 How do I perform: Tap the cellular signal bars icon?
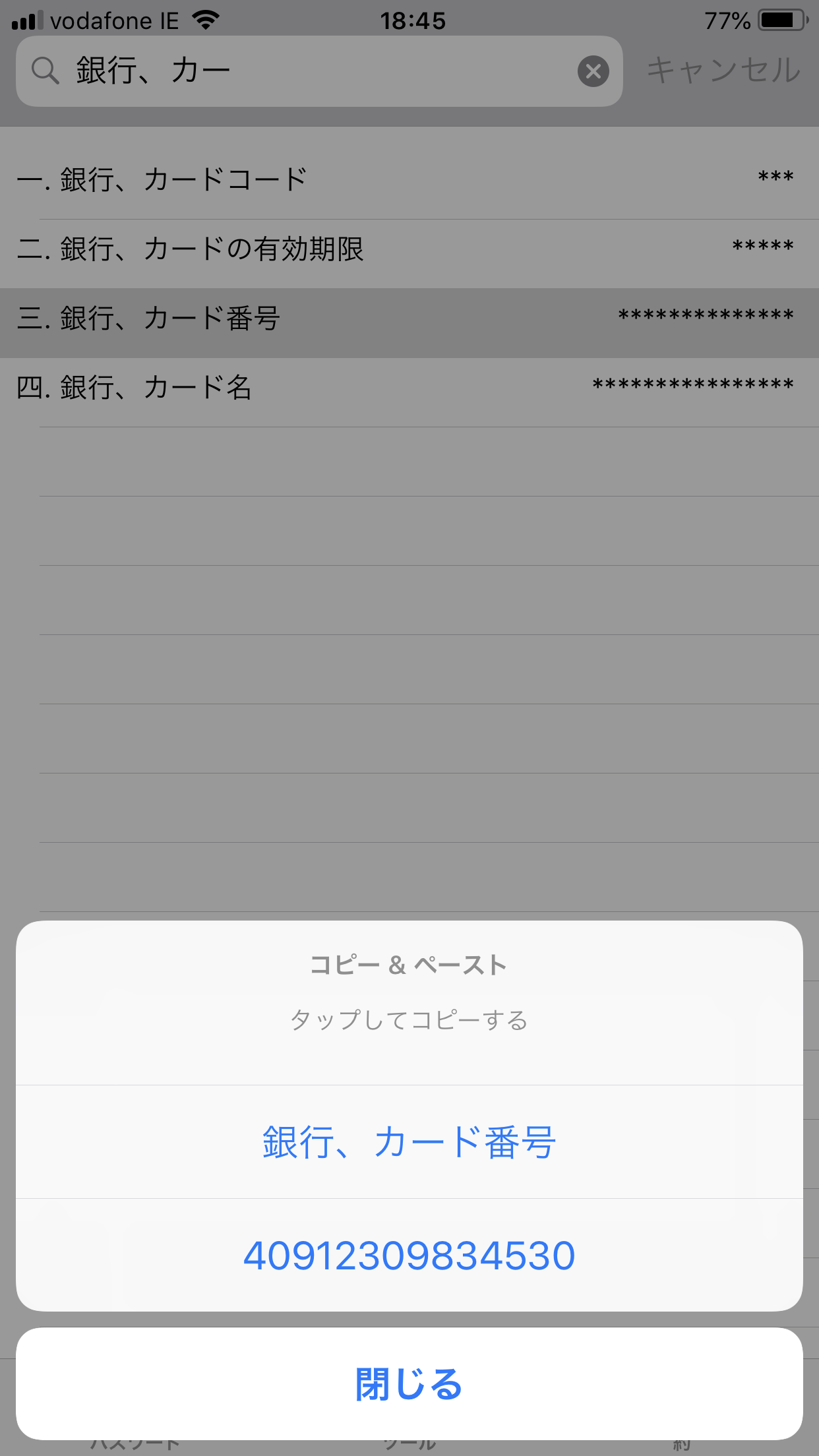[x=26, y=20]
